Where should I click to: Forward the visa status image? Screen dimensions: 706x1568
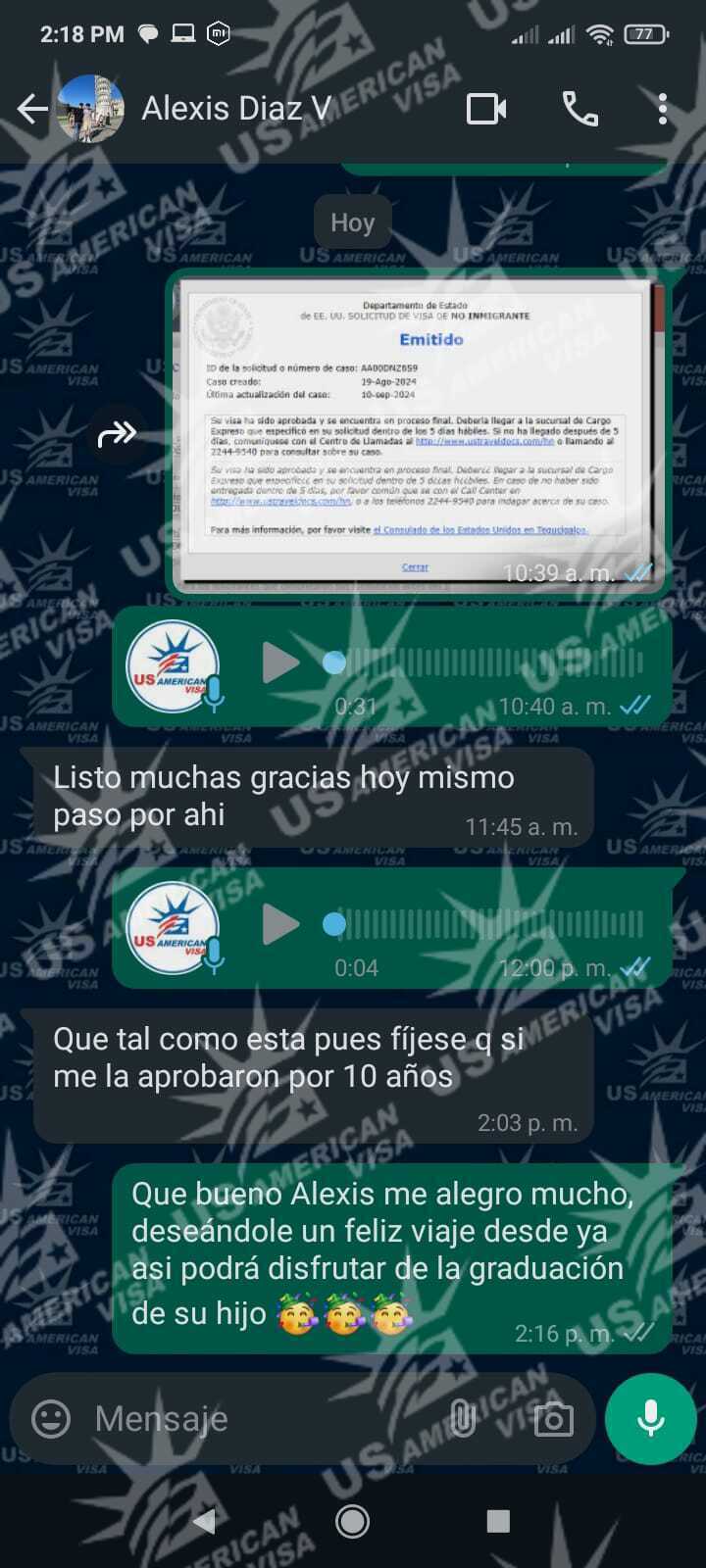[x=118, y=433]
